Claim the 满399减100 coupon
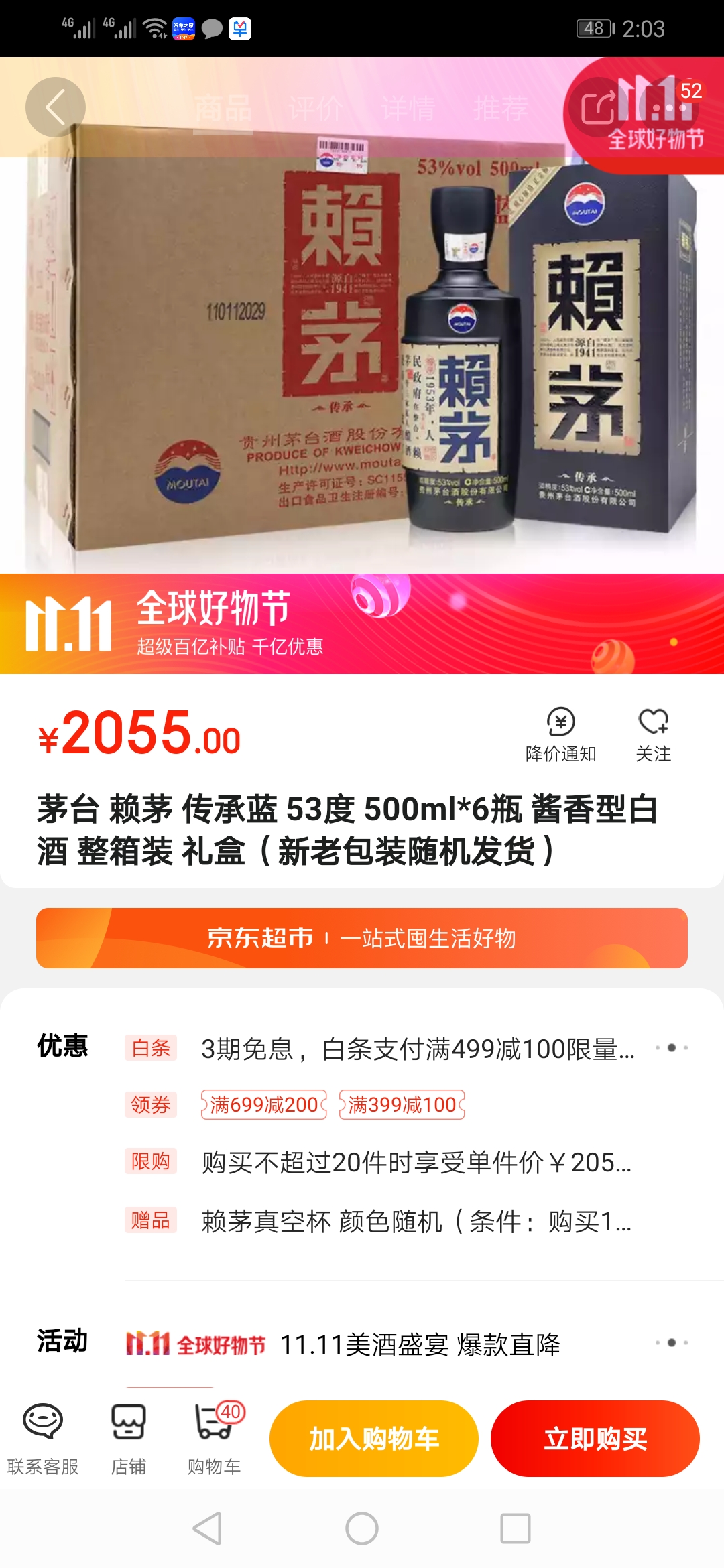Viewport: 724px width, 1568px height. (x=402, y=1104)
